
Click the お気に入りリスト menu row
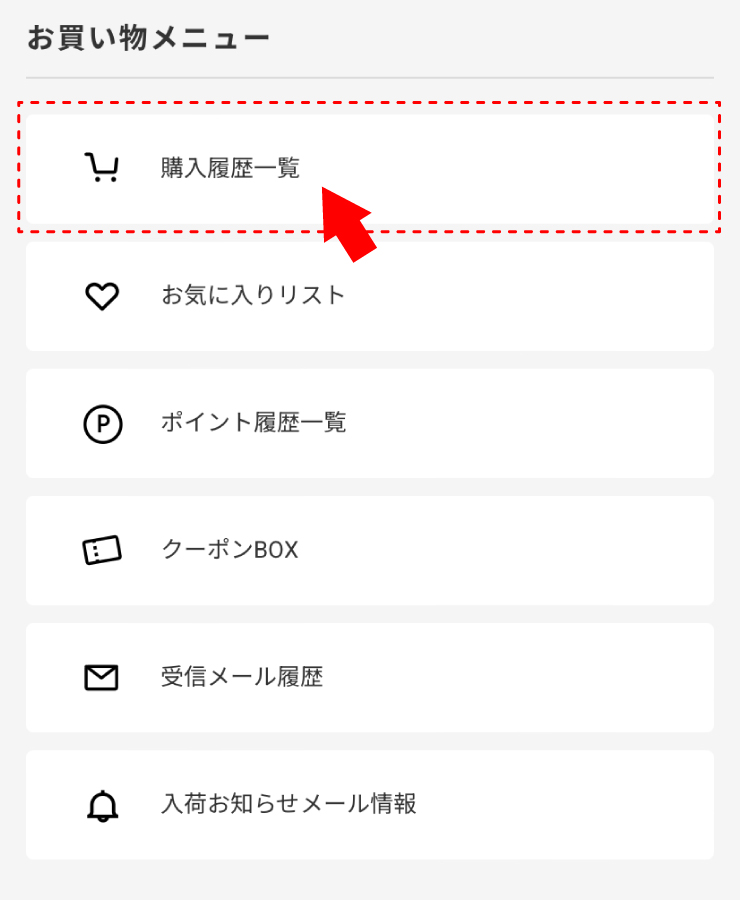pos(370,295)
